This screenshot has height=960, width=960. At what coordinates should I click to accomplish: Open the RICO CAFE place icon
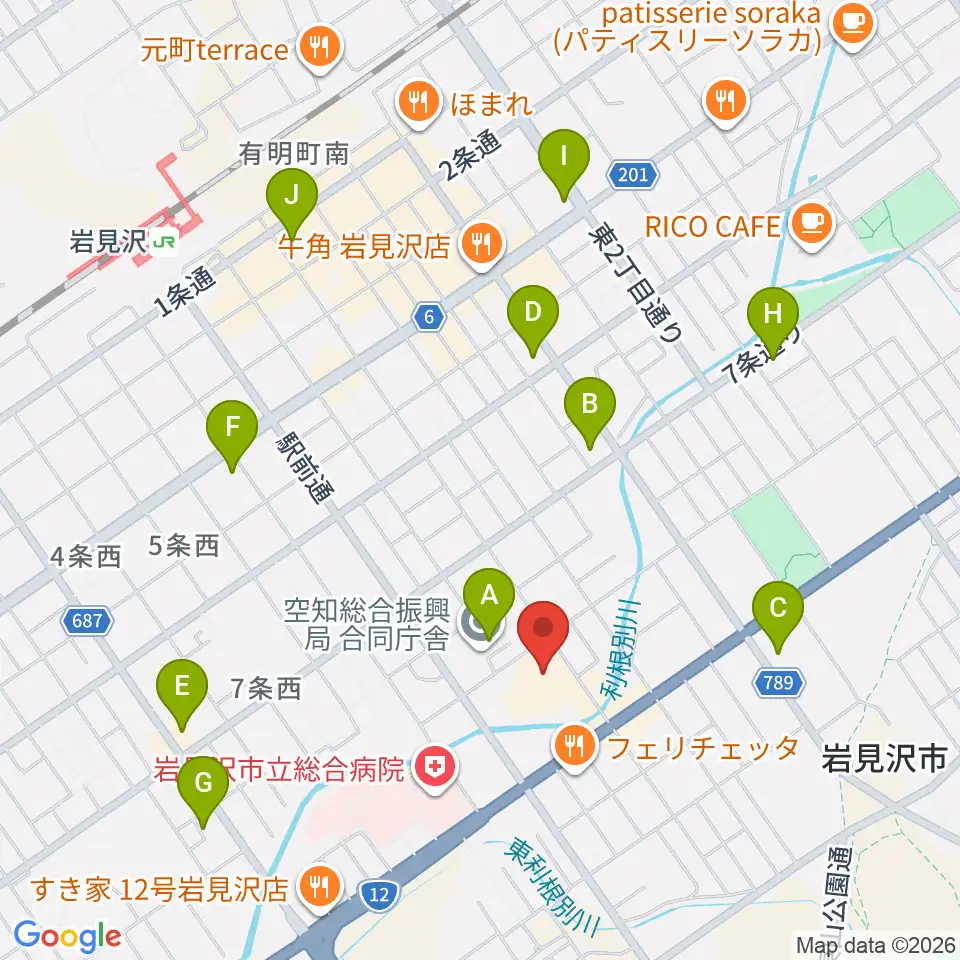pyautogui.click(x=812, y=226)
